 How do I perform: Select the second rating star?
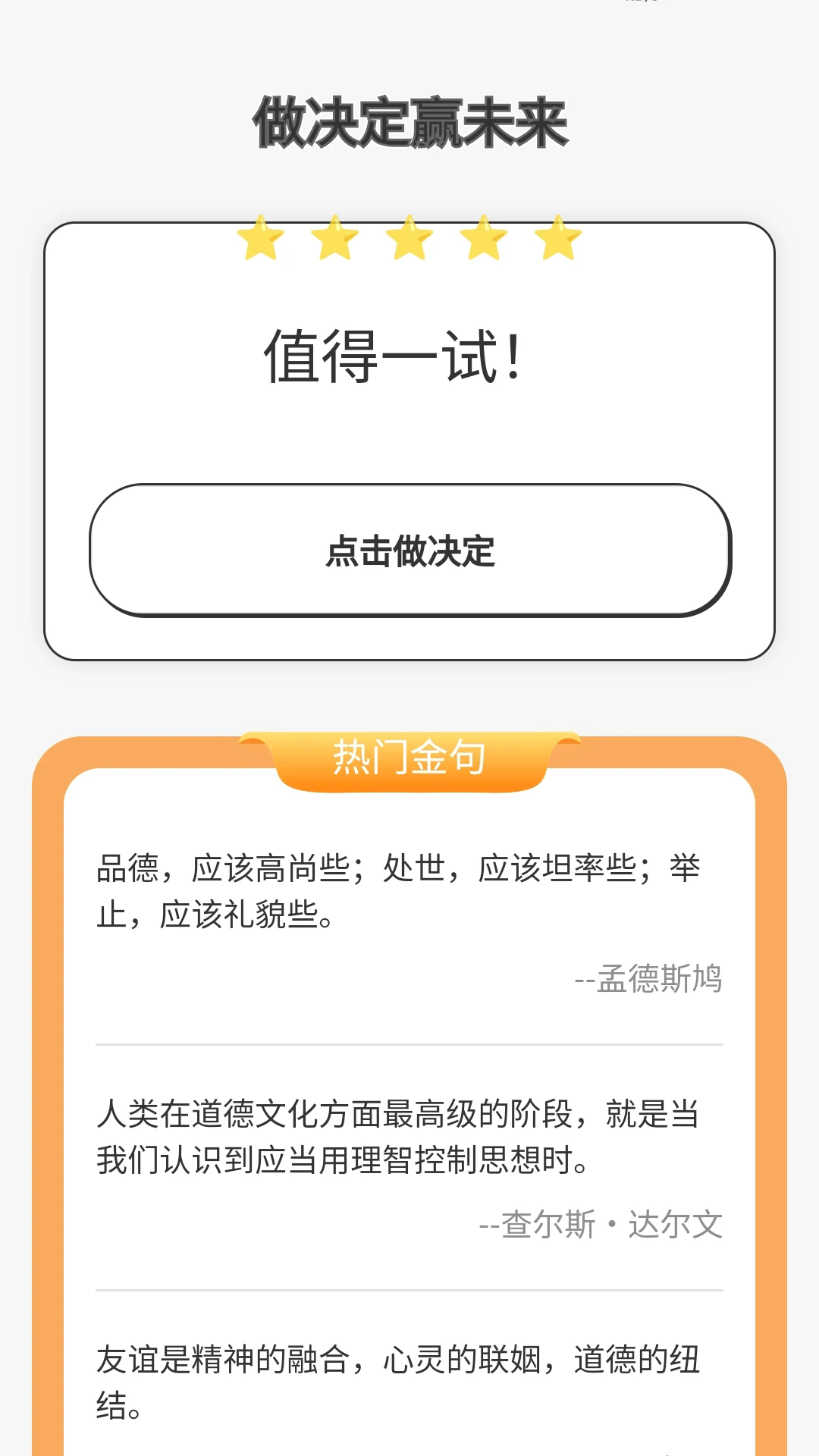point(334,241)
